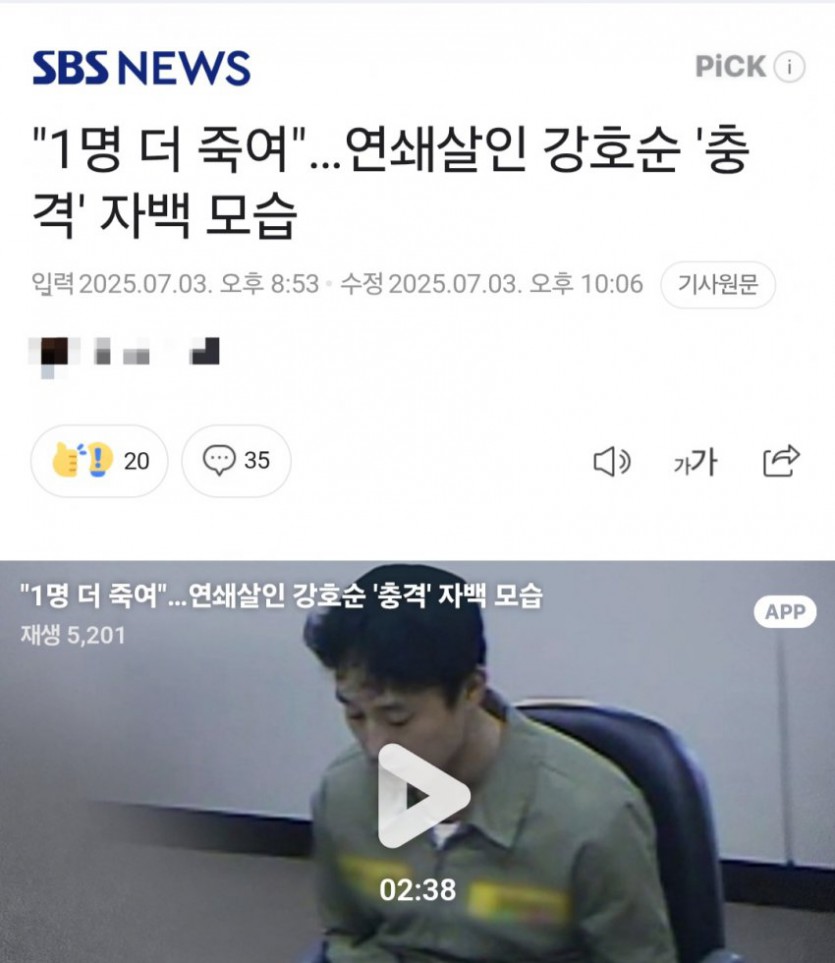Go to SBS NEWS press page
The height and width of the screenshot is (963, 835).
tap(141, 68)
